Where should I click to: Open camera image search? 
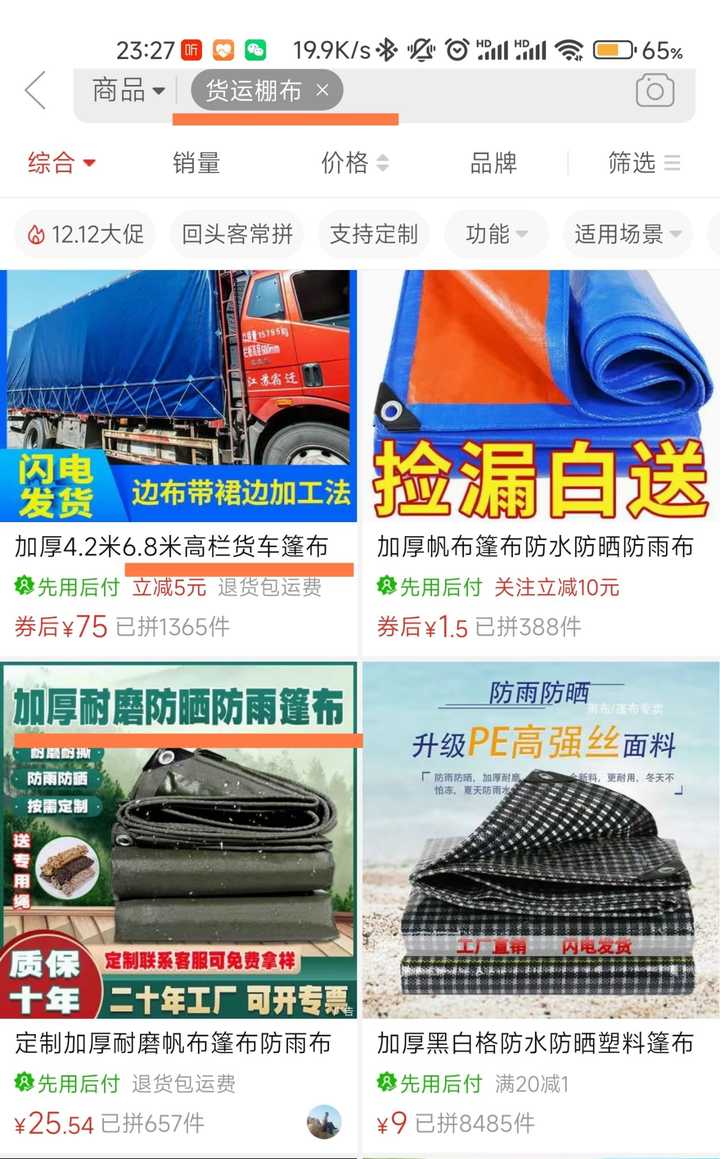click(655, 91)
